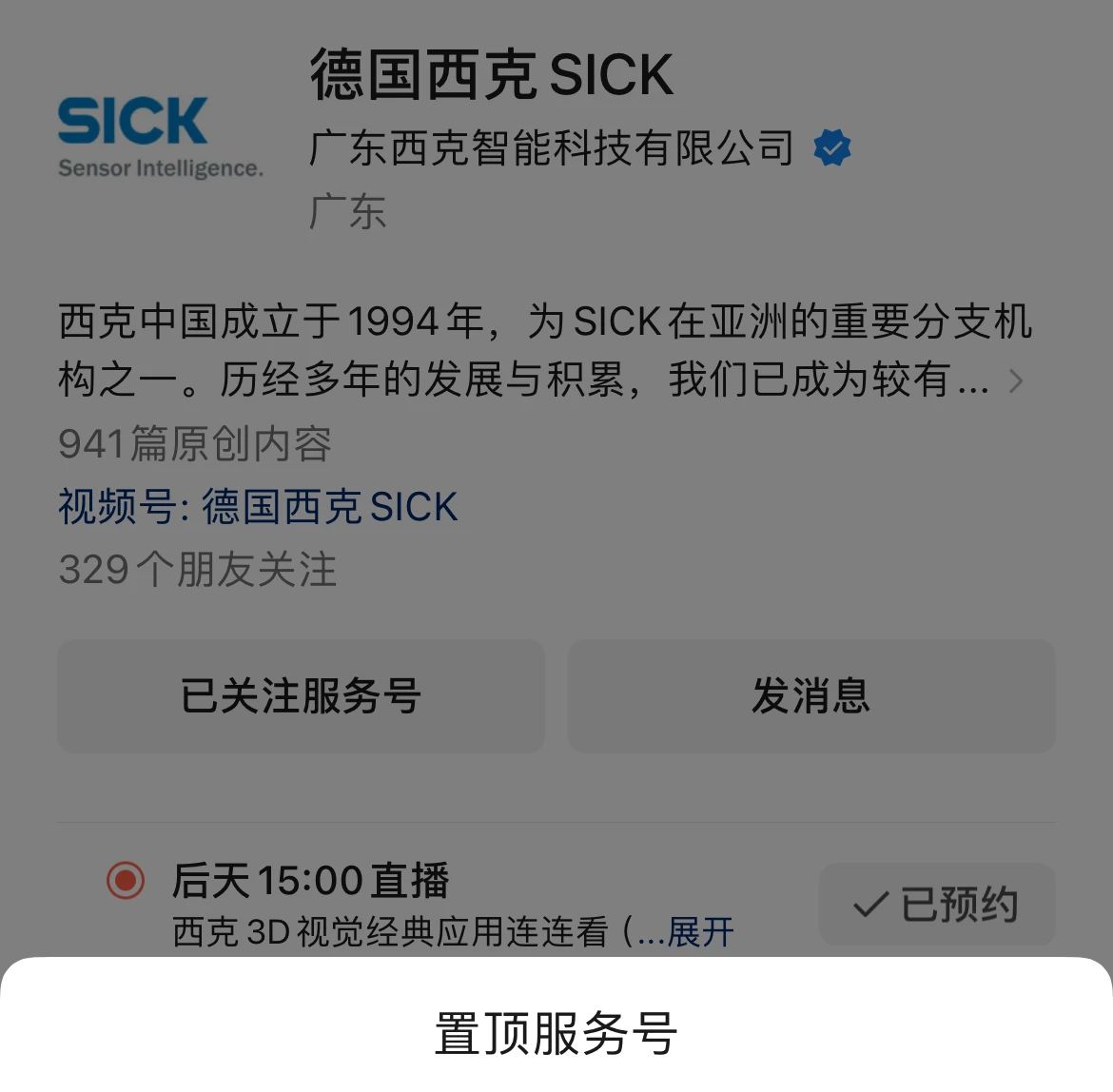Open the 视频号: 德国西克 SICK link
The height and width of the screenshot is (1092, 1113).
pyautogui.click(x=258, y=507)
